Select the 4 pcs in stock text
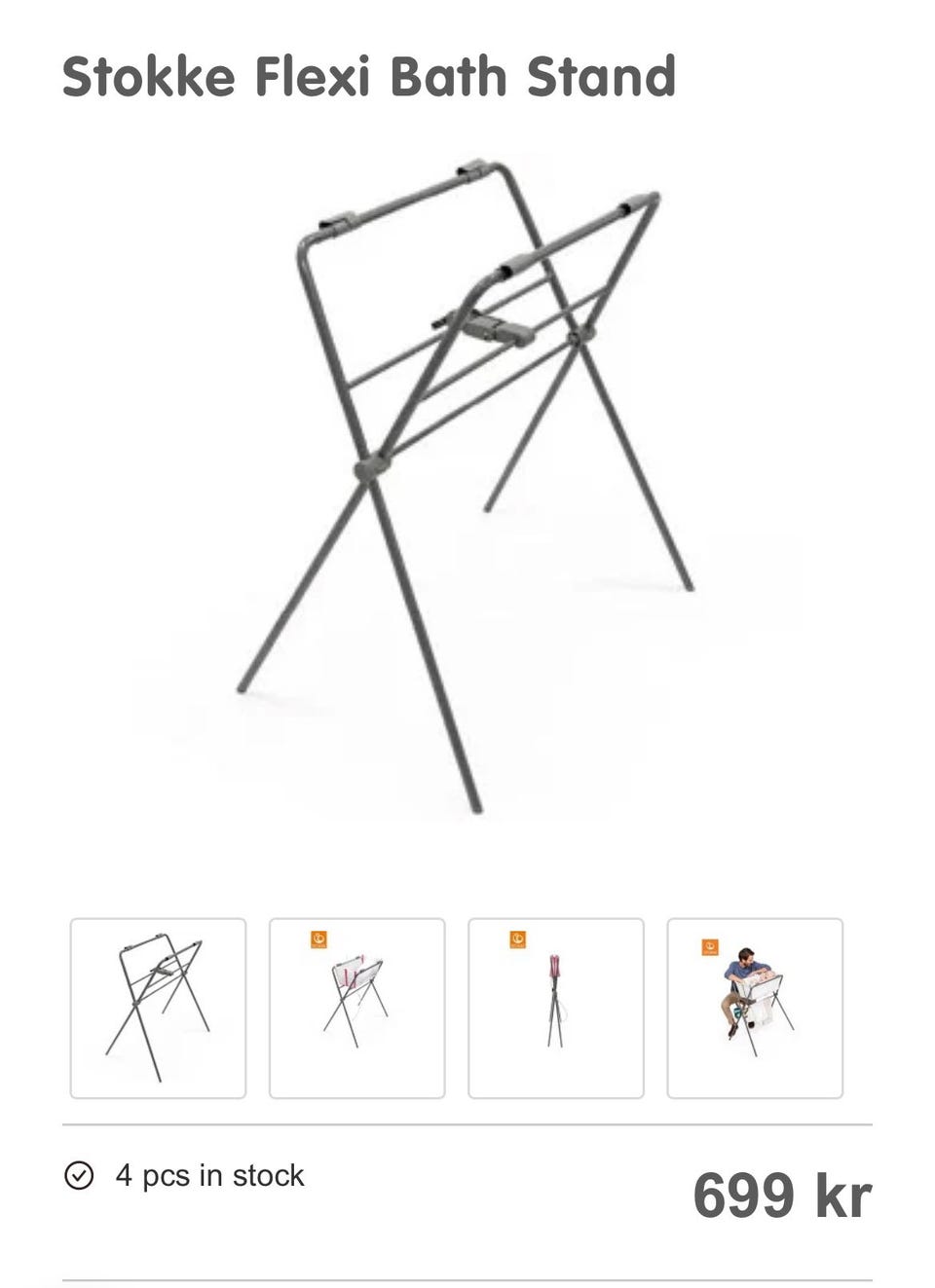The height and width of the screenshot is (1288, 935). 210,1176
